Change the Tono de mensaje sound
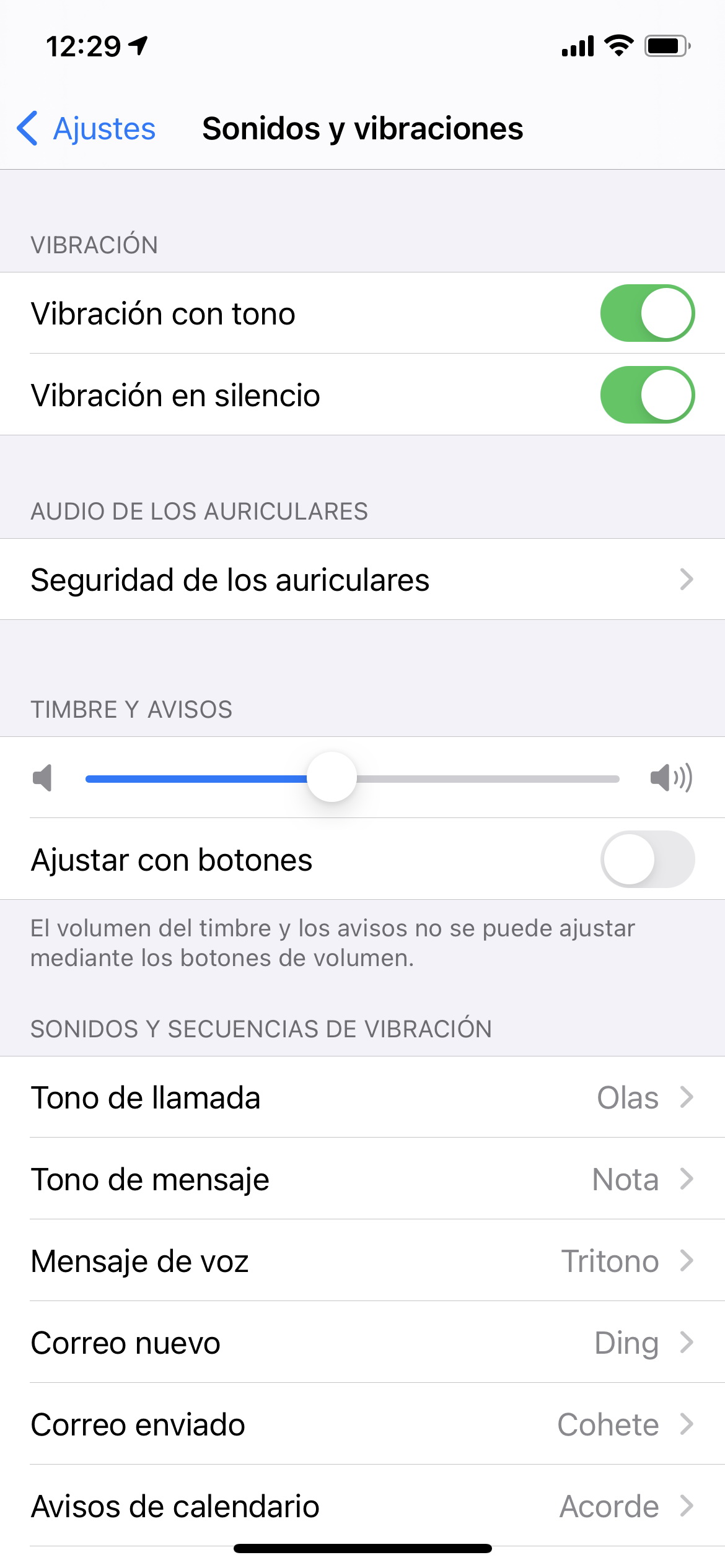 362,1179
